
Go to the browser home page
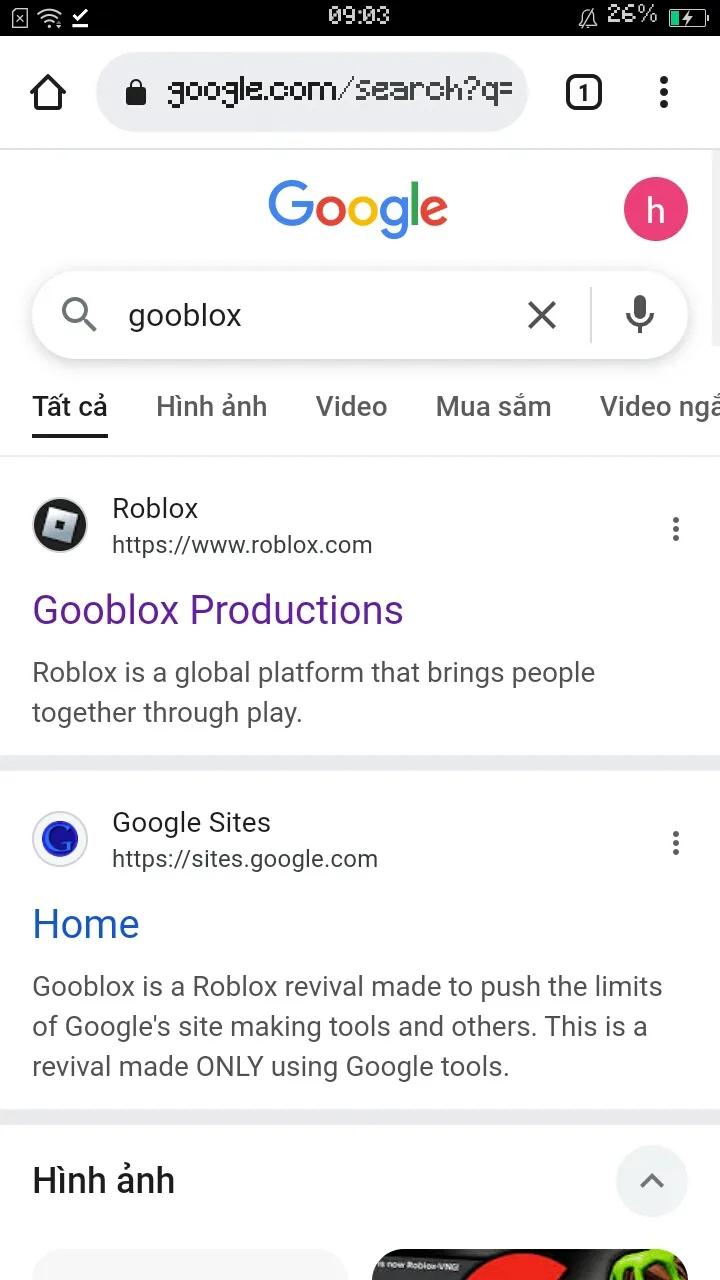(x=48, y=93)
